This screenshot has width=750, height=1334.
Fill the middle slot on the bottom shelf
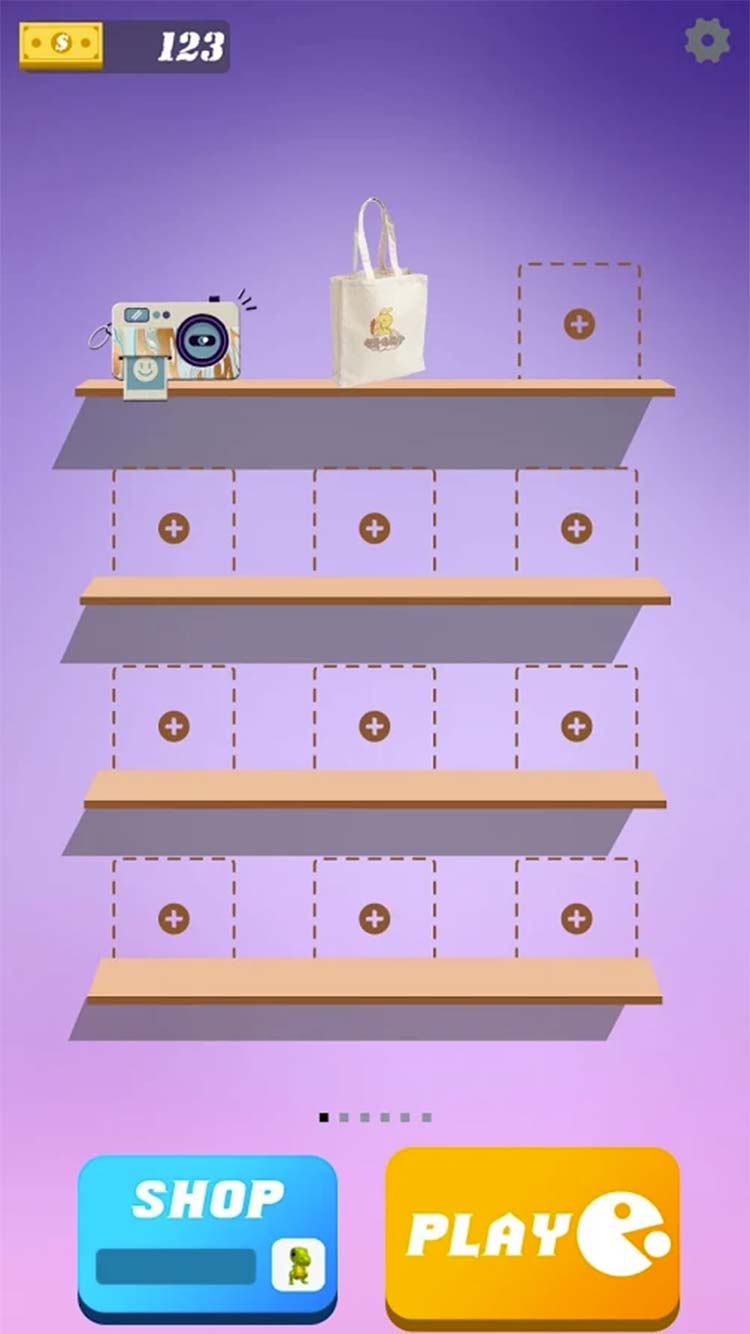tap(375, 918)
